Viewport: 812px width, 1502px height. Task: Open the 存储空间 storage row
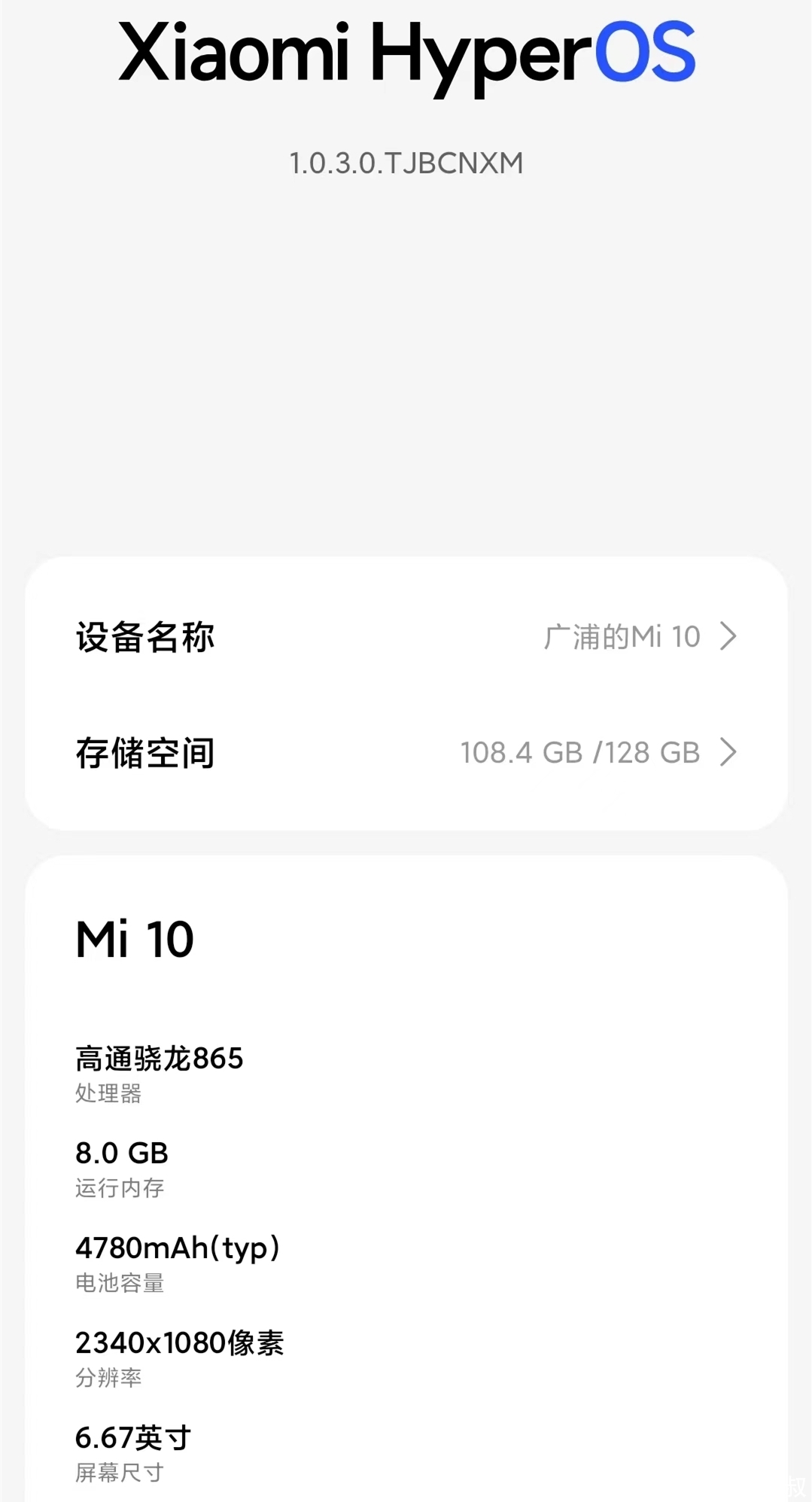pyautogui.click(x=406, y=753)
